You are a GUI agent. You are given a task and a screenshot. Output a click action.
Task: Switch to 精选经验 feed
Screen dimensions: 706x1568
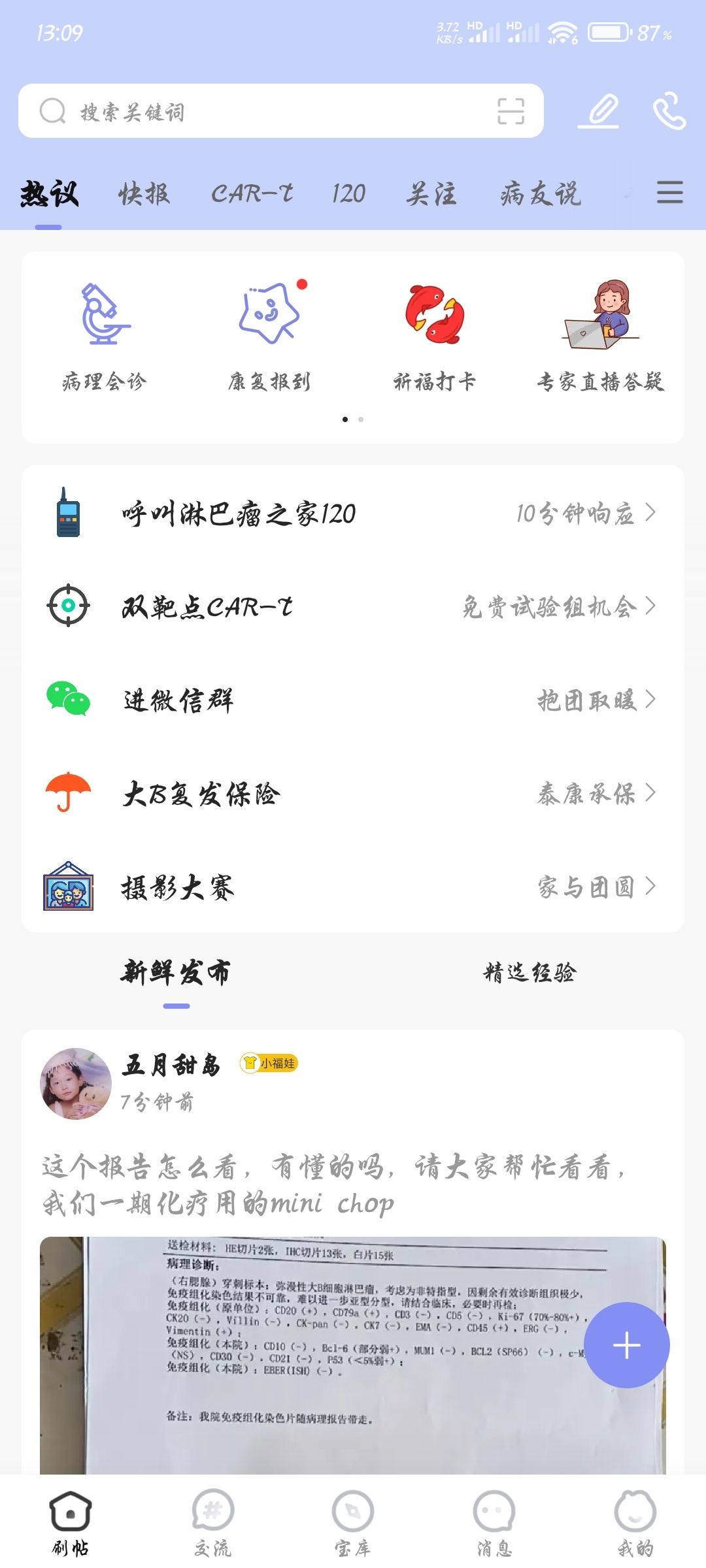click(529, 973)
